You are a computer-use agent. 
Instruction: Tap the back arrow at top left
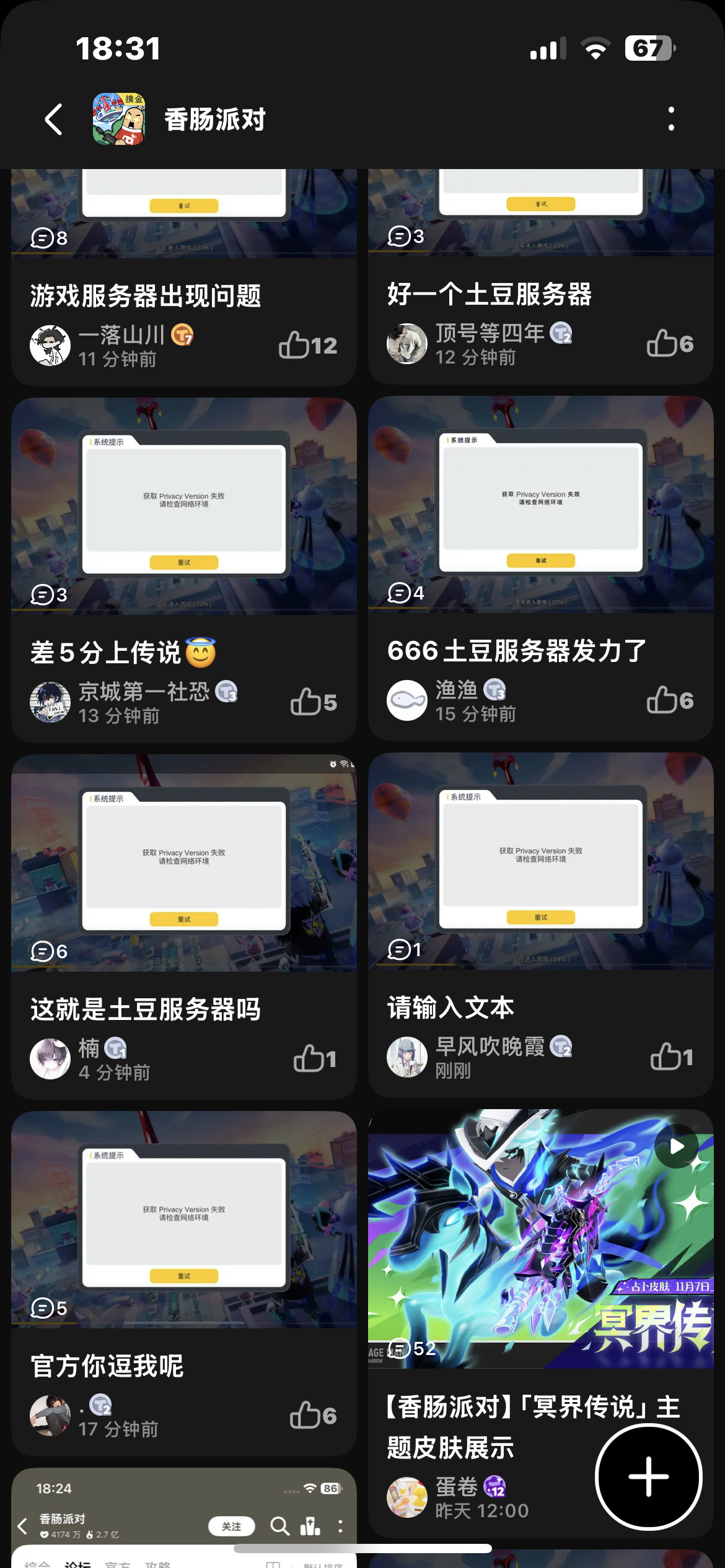[55, 119]
